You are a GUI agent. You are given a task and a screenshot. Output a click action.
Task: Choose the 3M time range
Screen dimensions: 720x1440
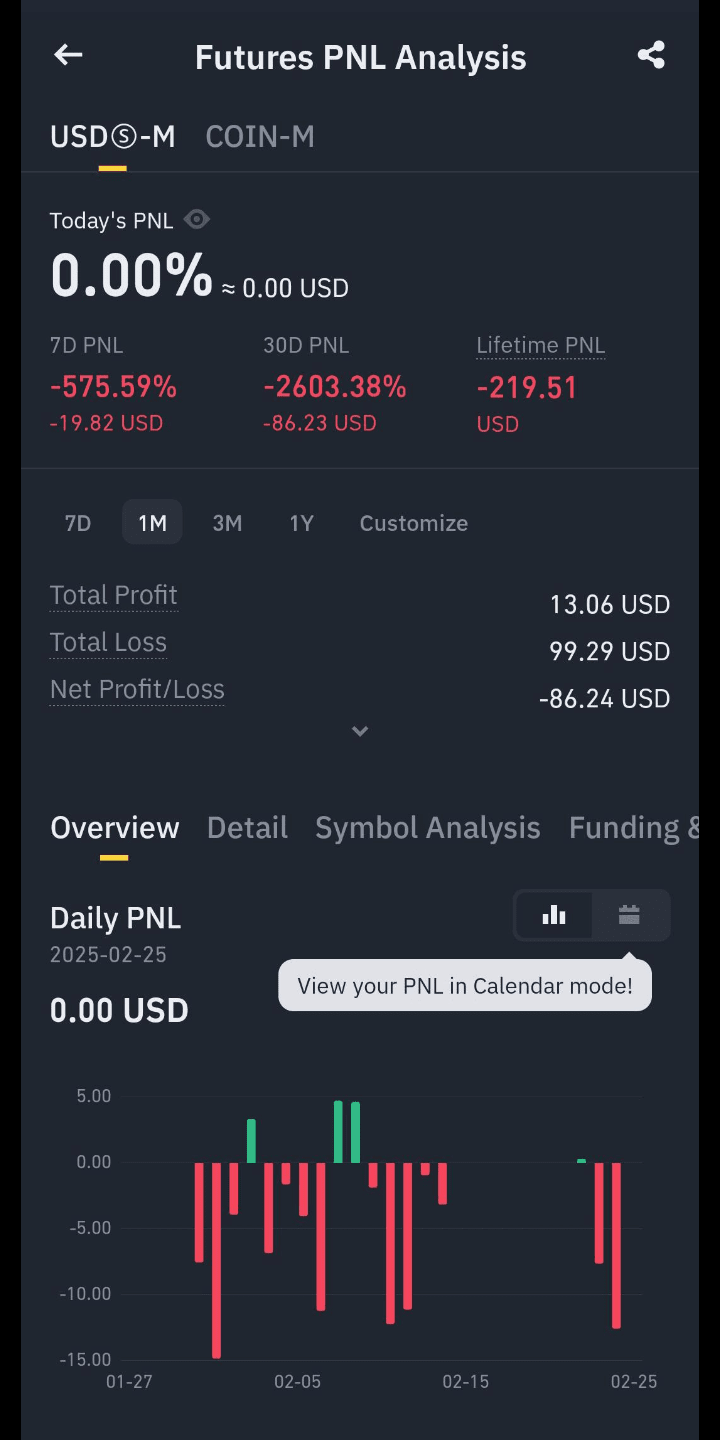[x=227, y=523]
